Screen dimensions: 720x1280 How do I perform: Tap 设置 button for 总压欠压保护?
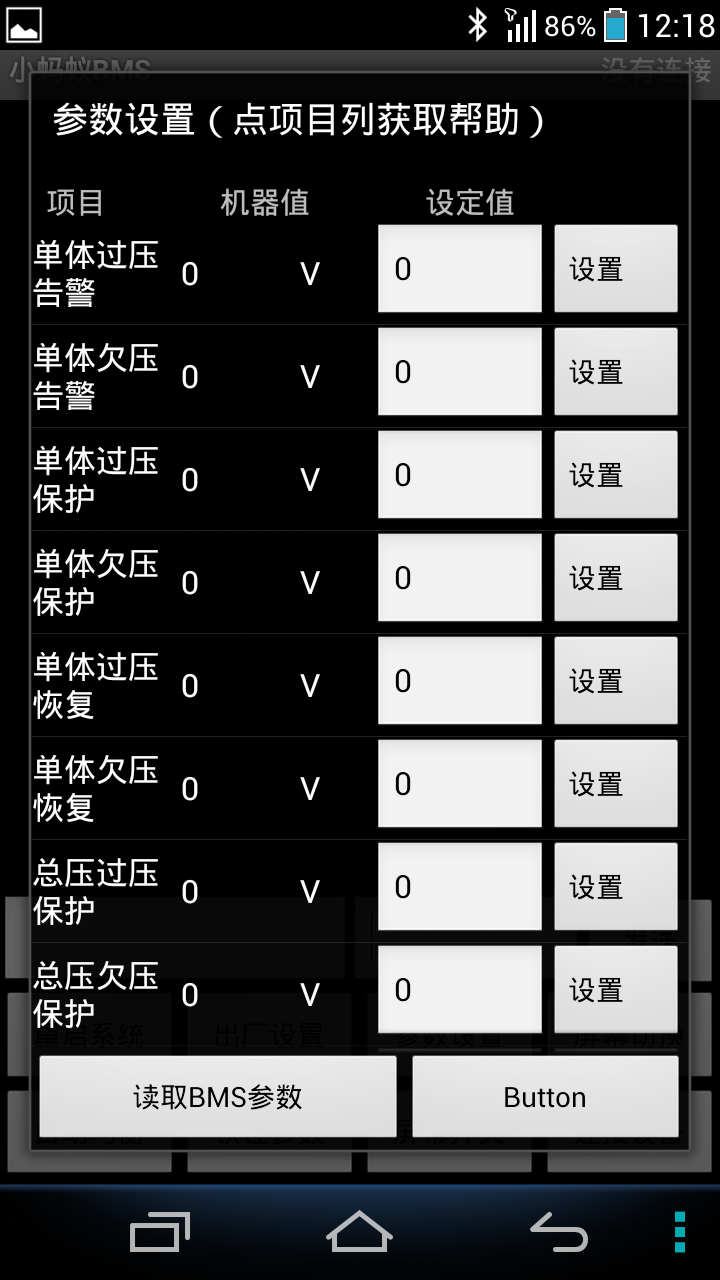point(616,989)
